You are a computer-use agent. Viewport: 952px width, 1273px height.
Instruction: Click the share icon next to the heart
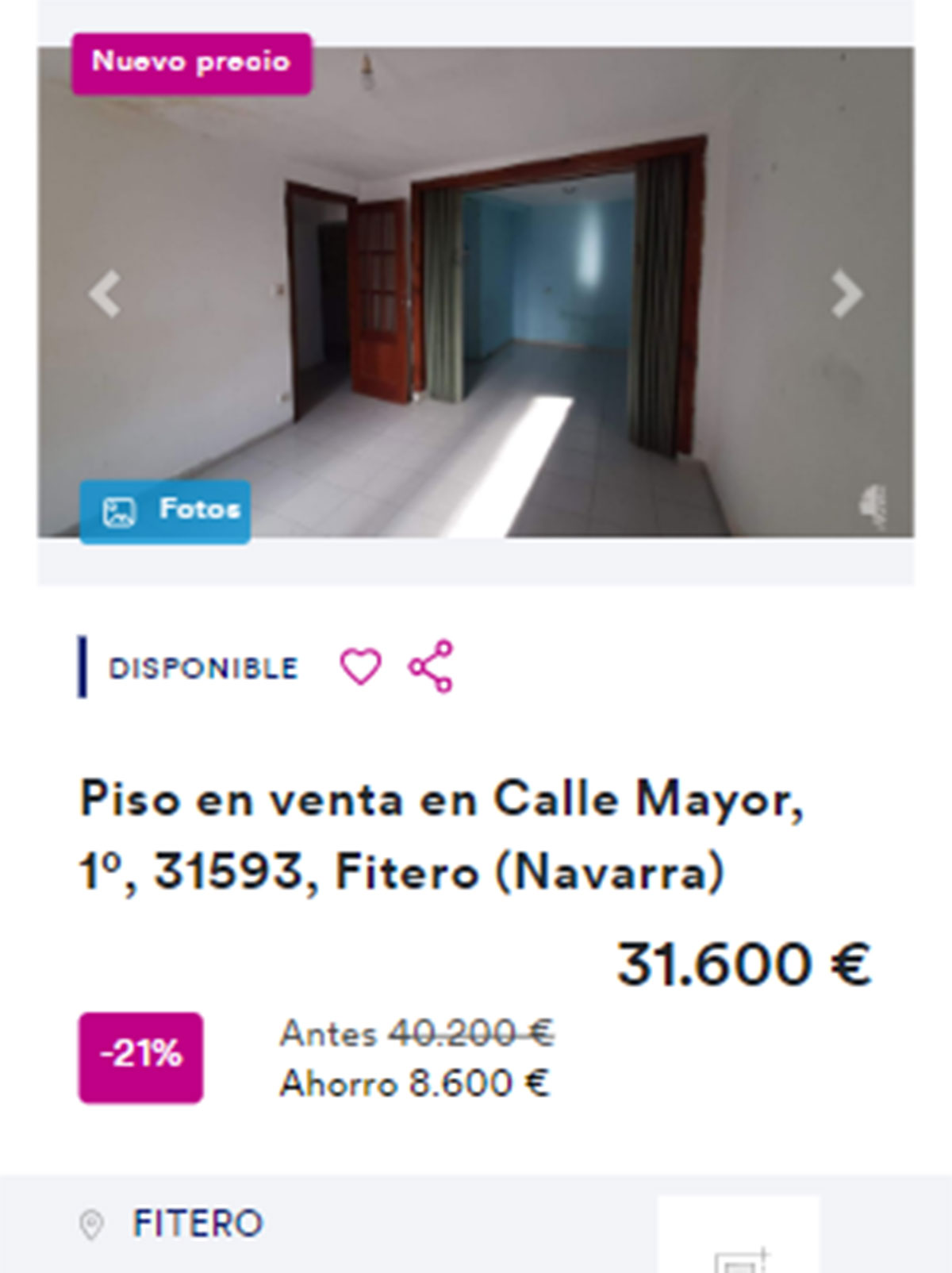point(429,667)
